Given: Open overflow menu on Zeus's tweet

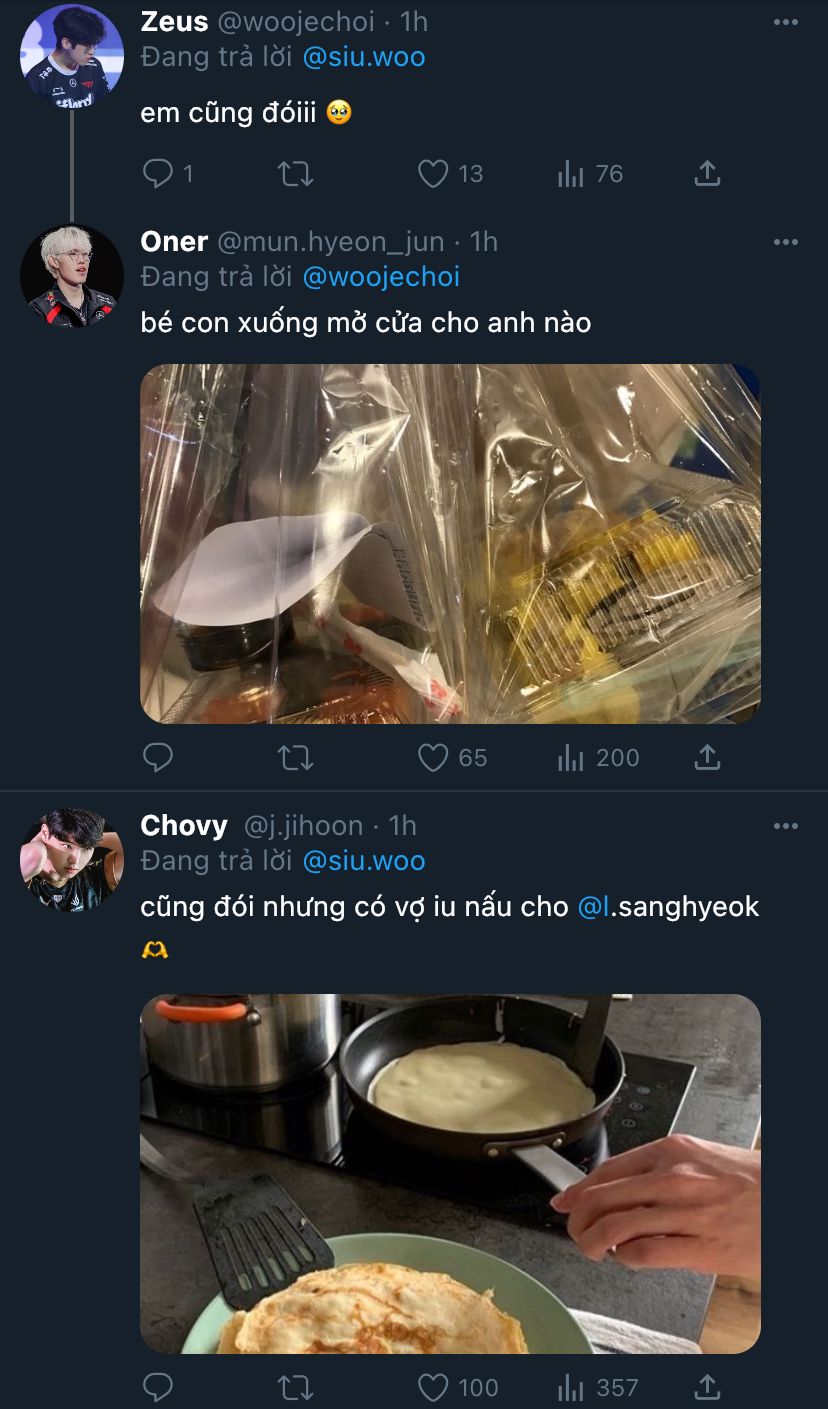Looking at the screenshot, I should pyautogui.click(x=786, y=22).
